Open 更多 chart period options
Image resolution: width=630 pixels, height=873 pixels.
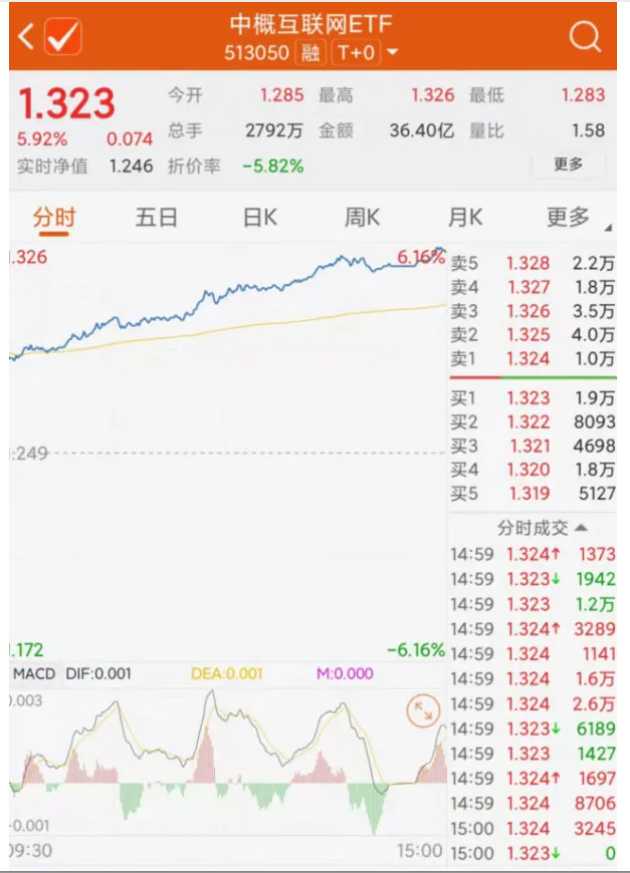tap(569, 218)
